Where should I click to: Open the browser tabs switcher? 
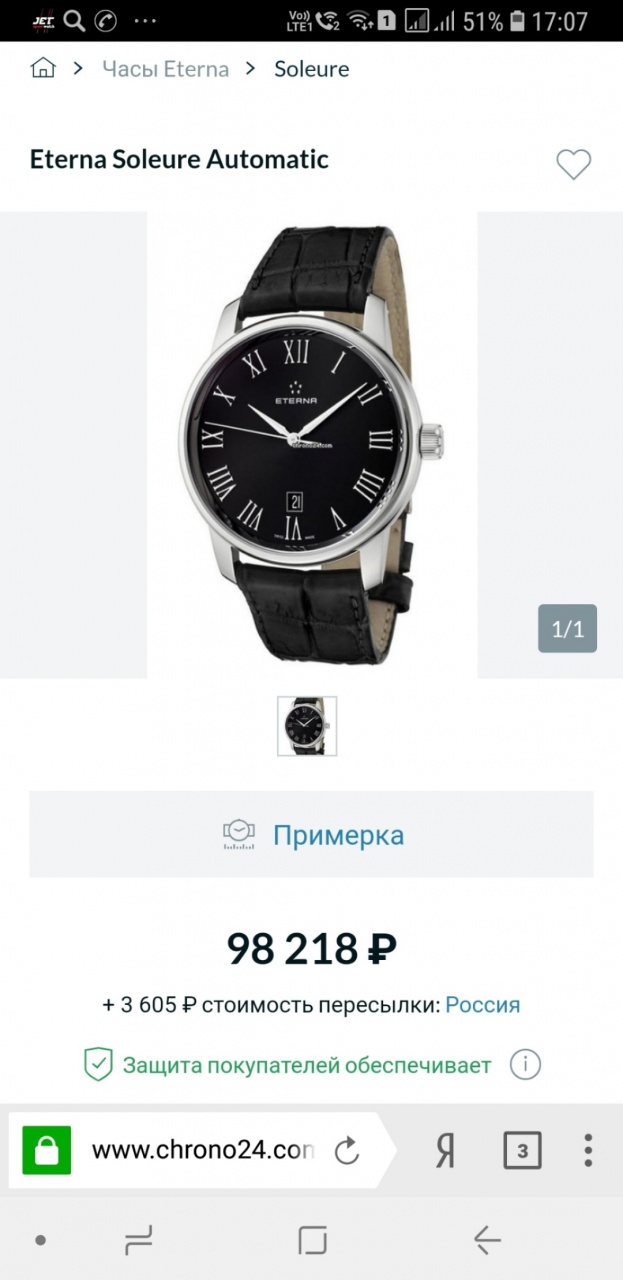pyautogui.click(x=521, y=1151)
